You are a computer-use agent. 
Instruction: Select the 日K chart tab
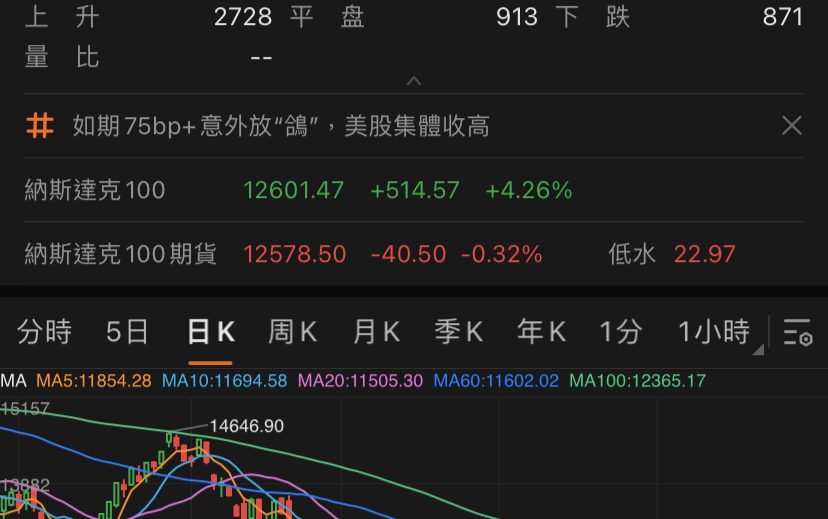[x=211, y=332]
